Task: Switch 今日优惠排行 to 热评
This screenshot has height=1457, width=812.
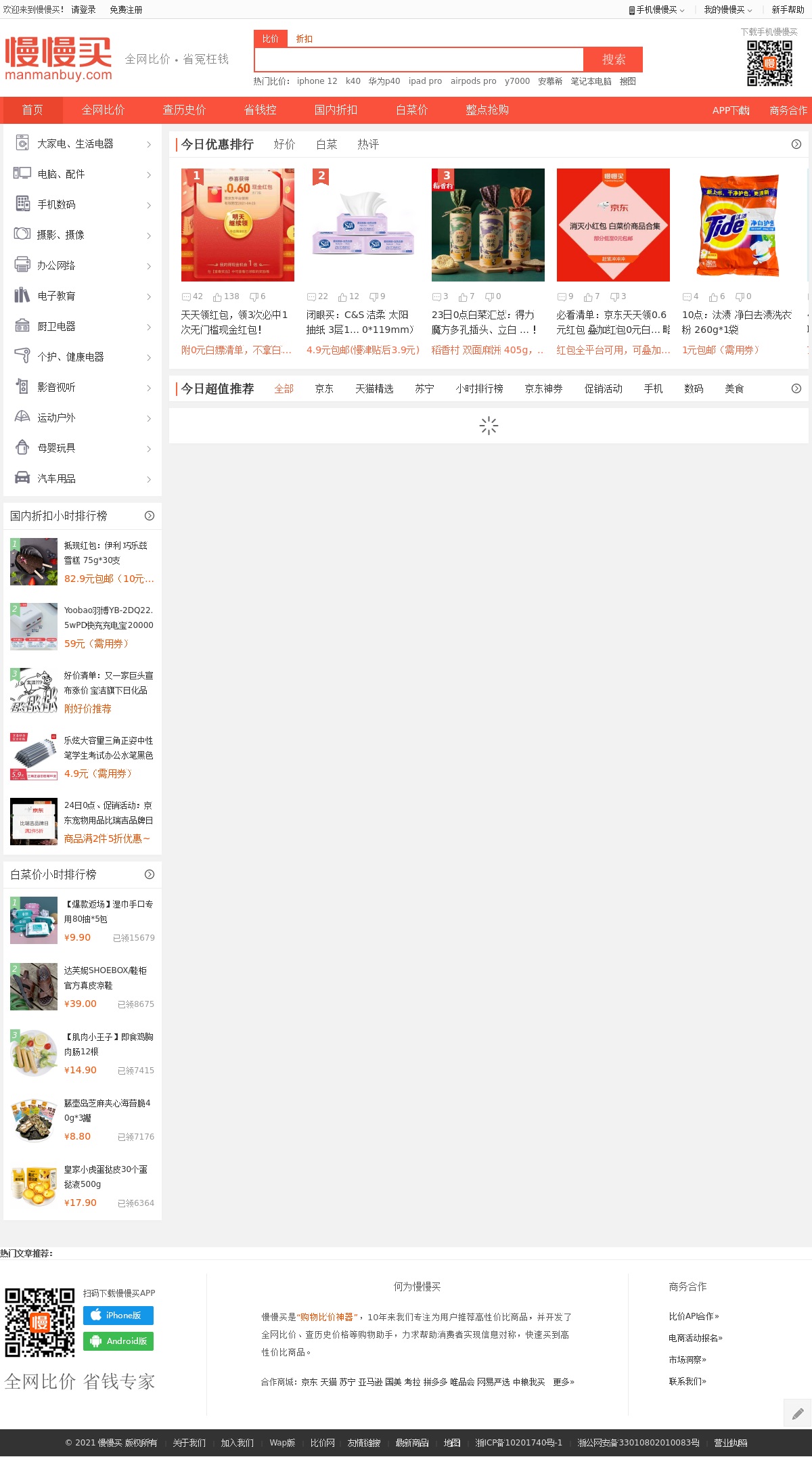Action: (368, 145)
